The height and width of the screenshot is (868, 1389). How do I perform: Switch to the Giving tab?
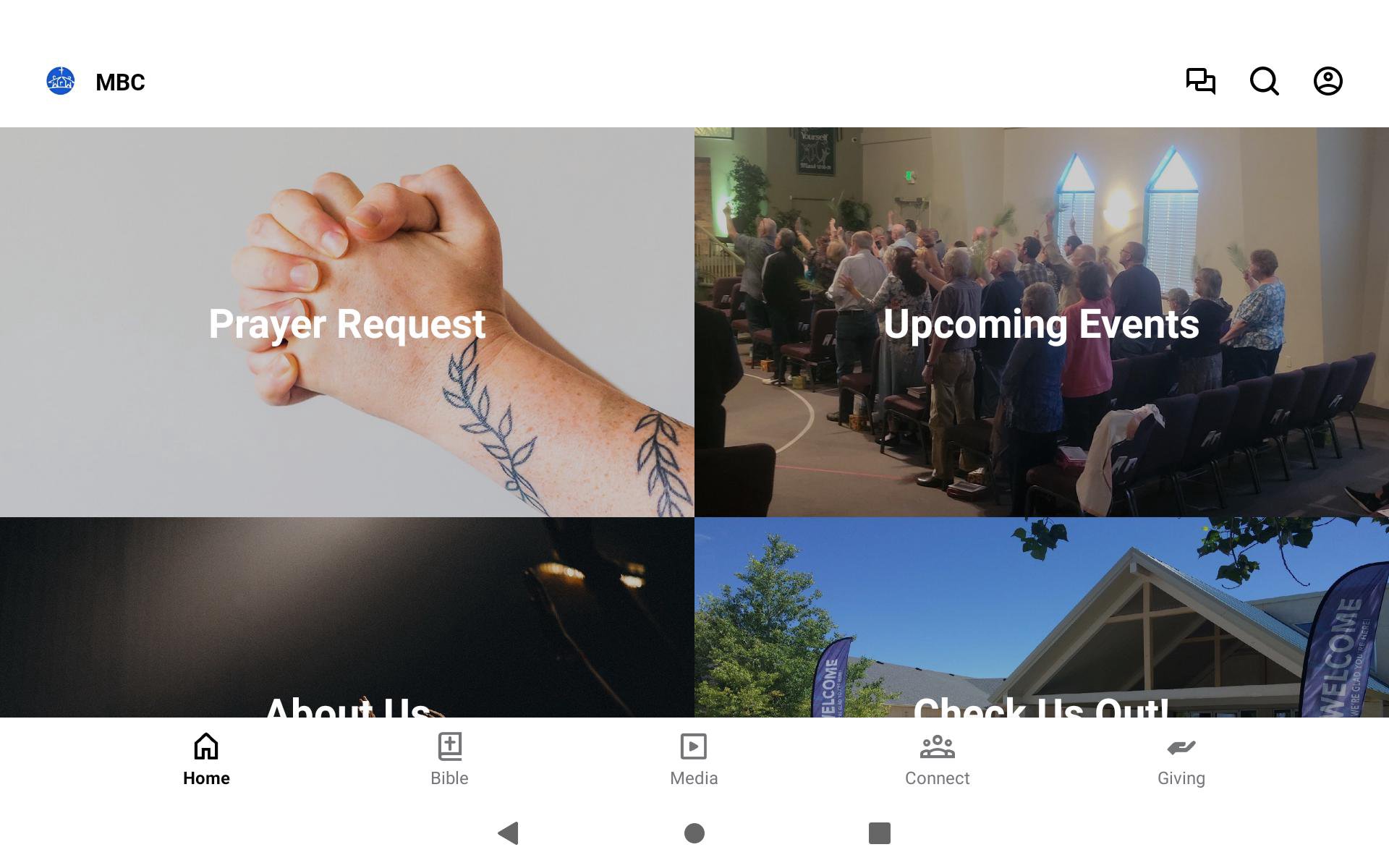(1181, 759)
